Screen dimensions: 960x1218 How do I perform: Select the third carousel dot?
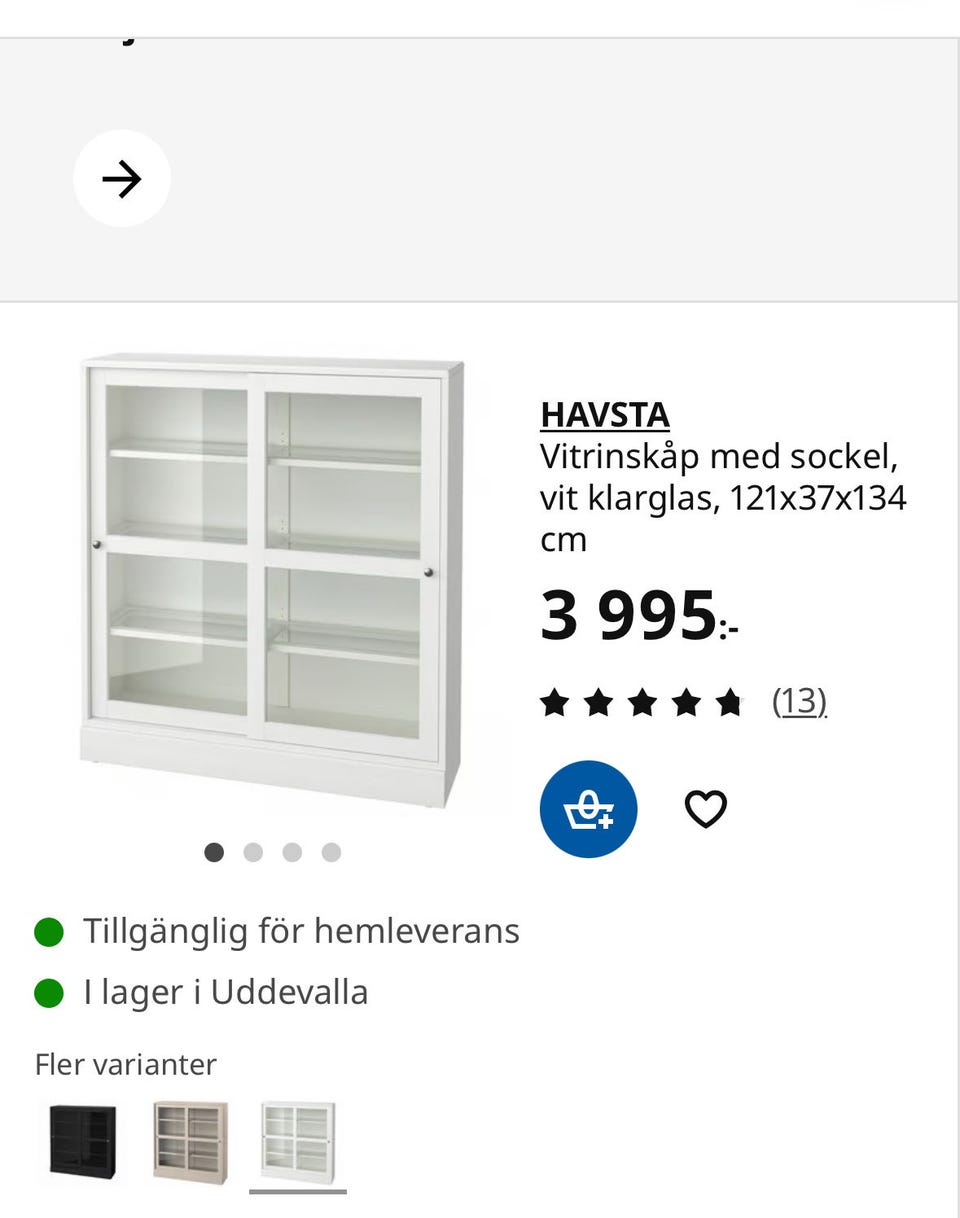[292, 852]
